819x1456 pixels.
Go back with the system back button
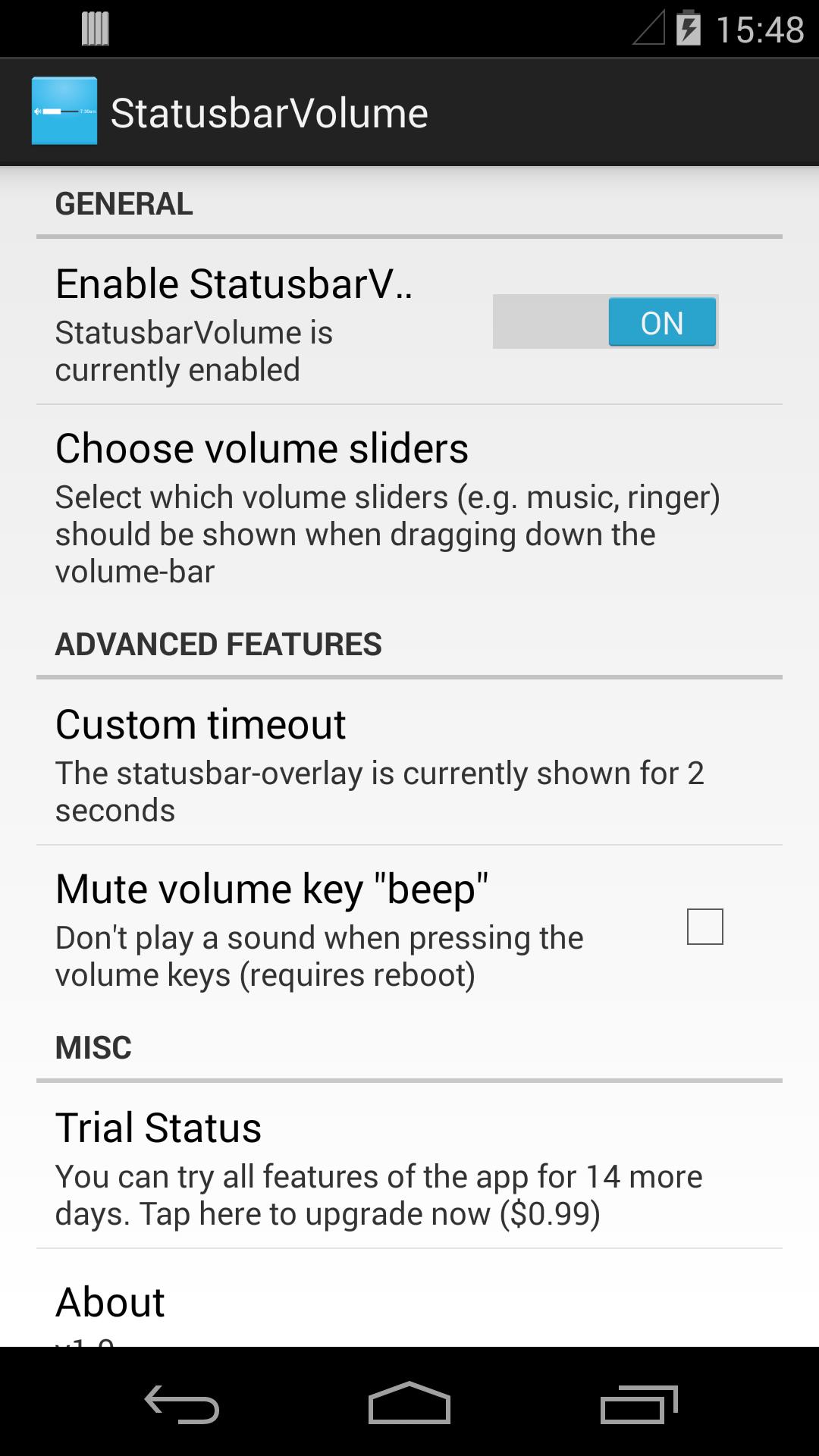tap(182, 1403)
